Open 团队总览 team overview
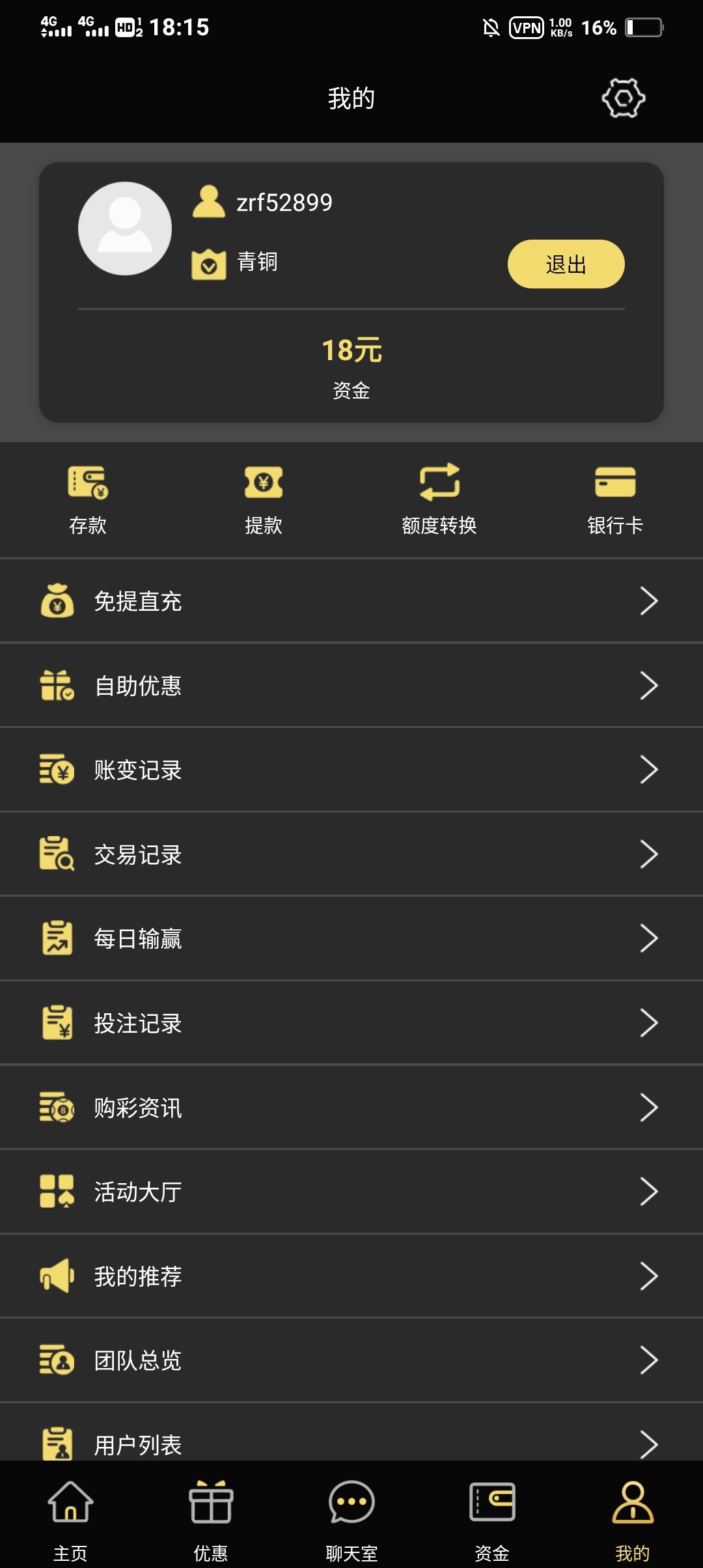Screen dimensions: 703x1568 [x=351, y=1360]
